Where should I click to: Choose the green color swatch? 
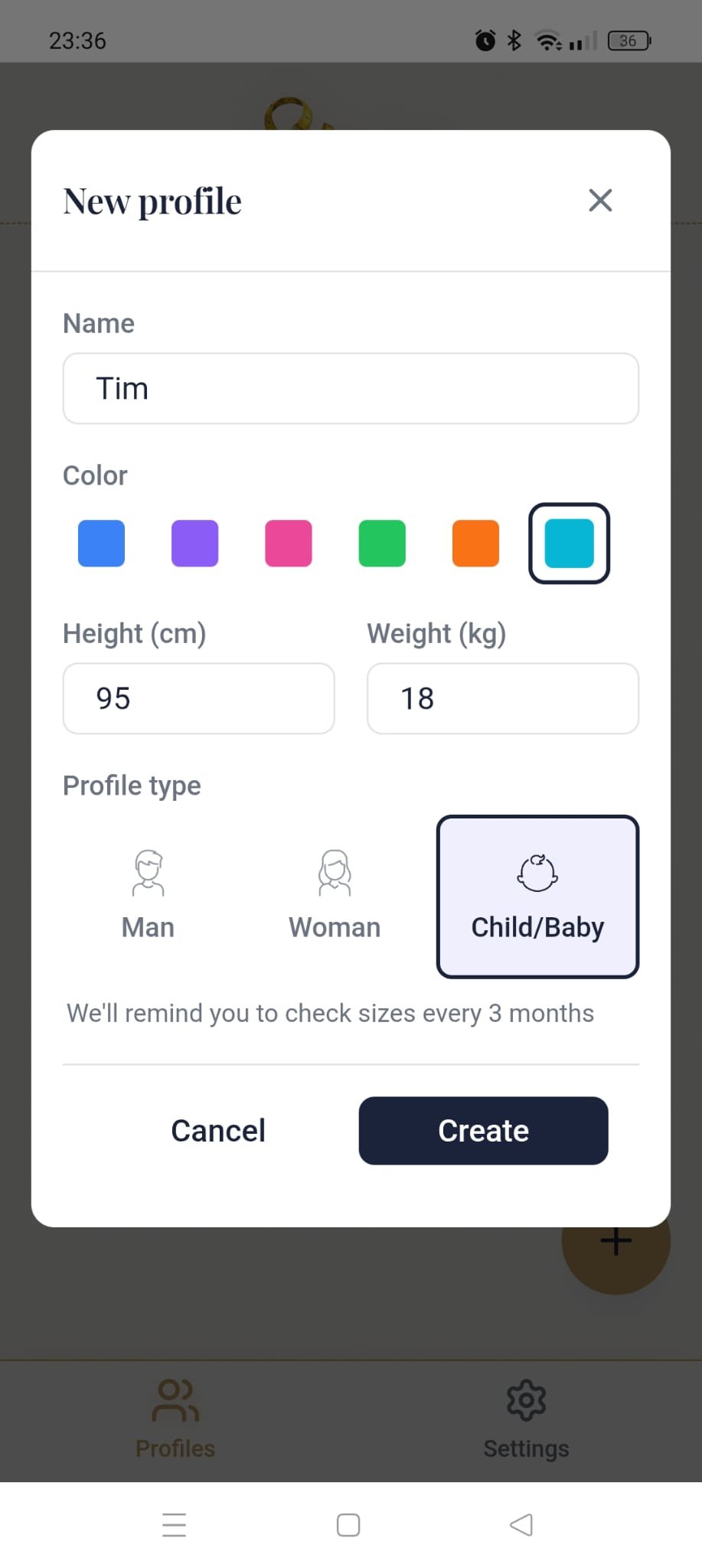381,544
